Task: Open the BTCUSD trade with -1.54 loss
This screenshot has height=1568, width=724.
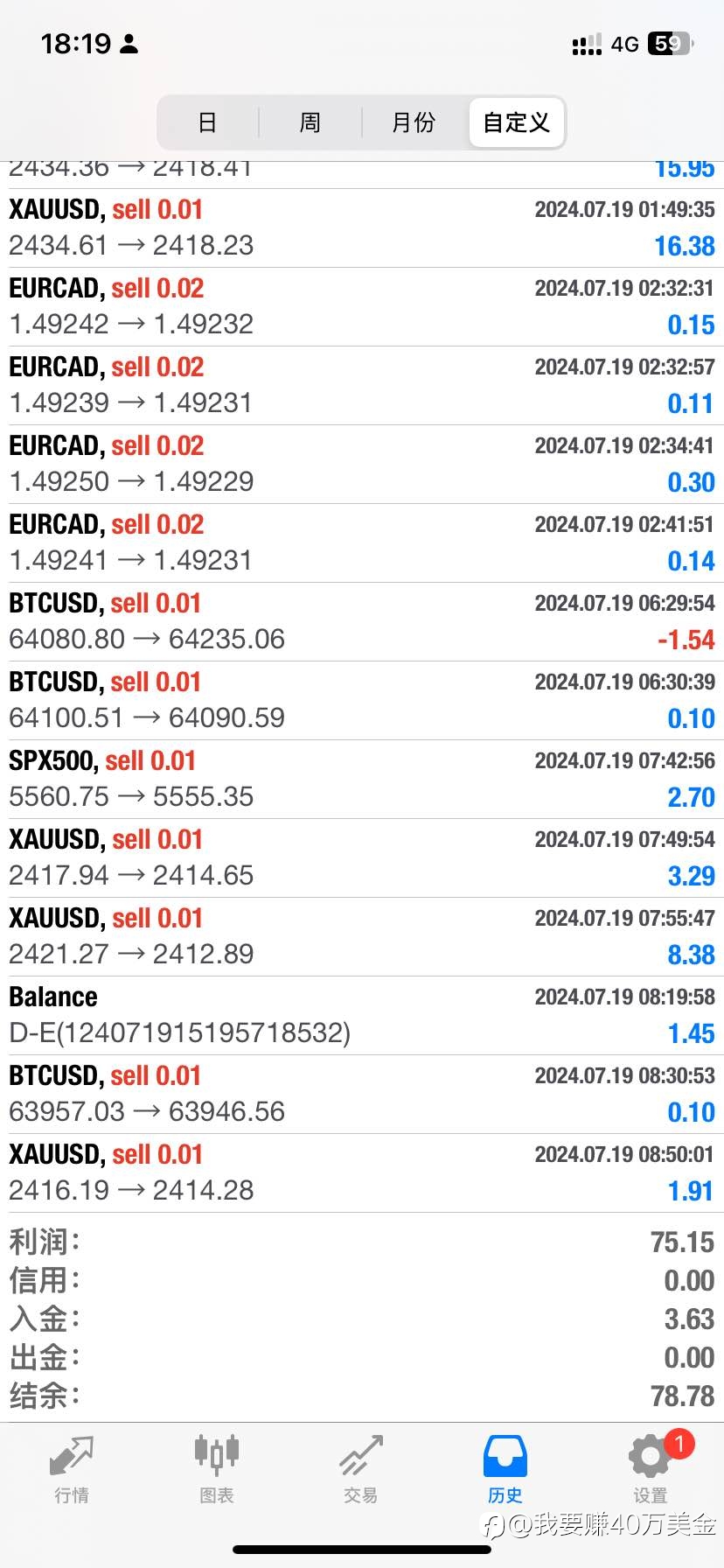Action: pyautogui.click(x=362, y=622)
